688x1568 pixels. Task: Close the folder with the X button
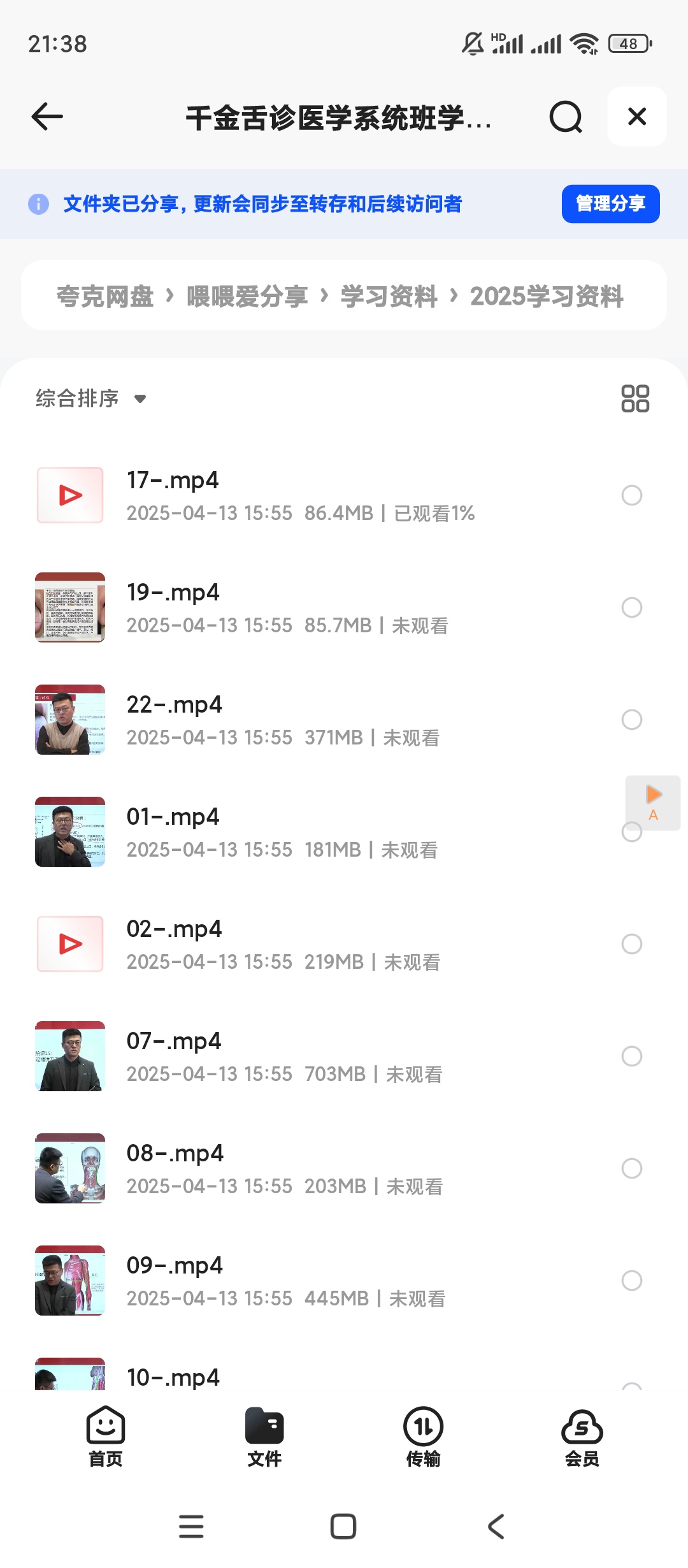click(636, 117)
